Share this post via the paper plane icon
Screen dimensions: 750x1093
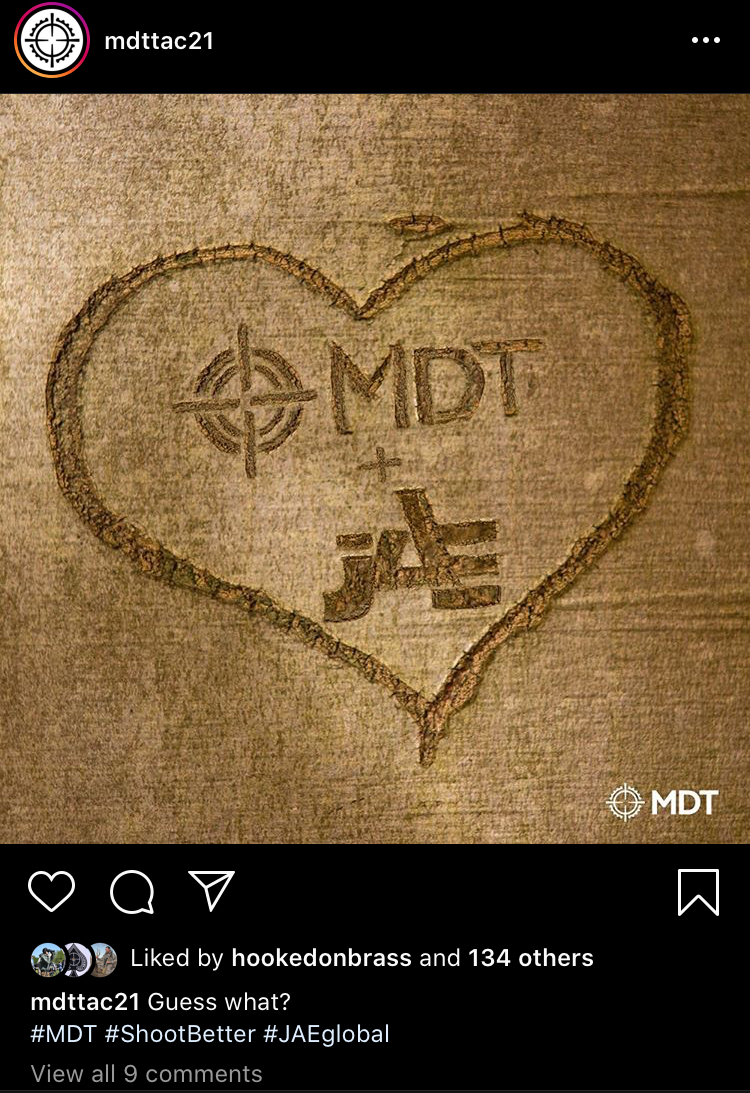click(211, 890)
